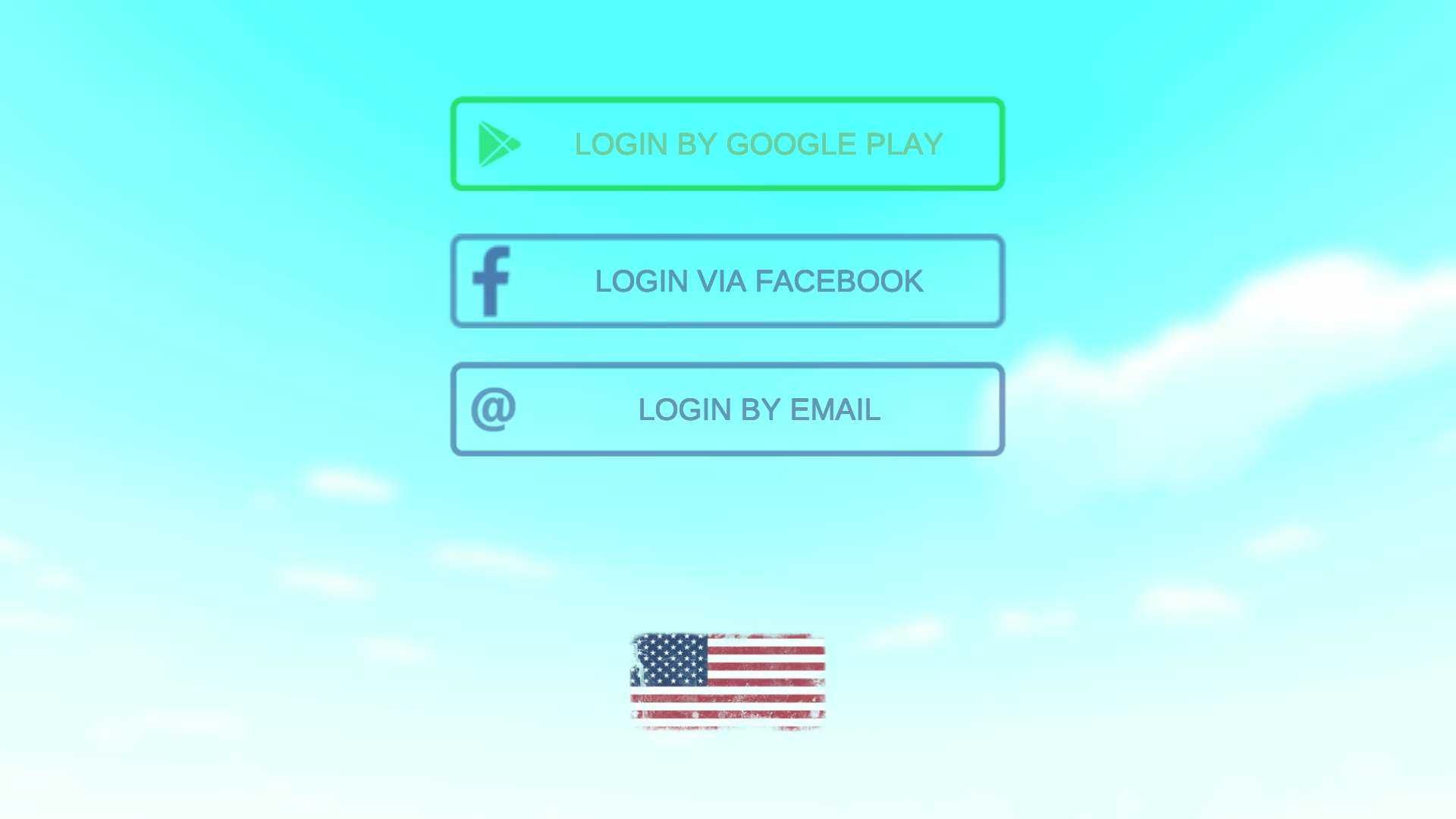Choose Login via Facebook
Image resolution: width=1456 pixels, height=819 pixels.
click(728, 281)
